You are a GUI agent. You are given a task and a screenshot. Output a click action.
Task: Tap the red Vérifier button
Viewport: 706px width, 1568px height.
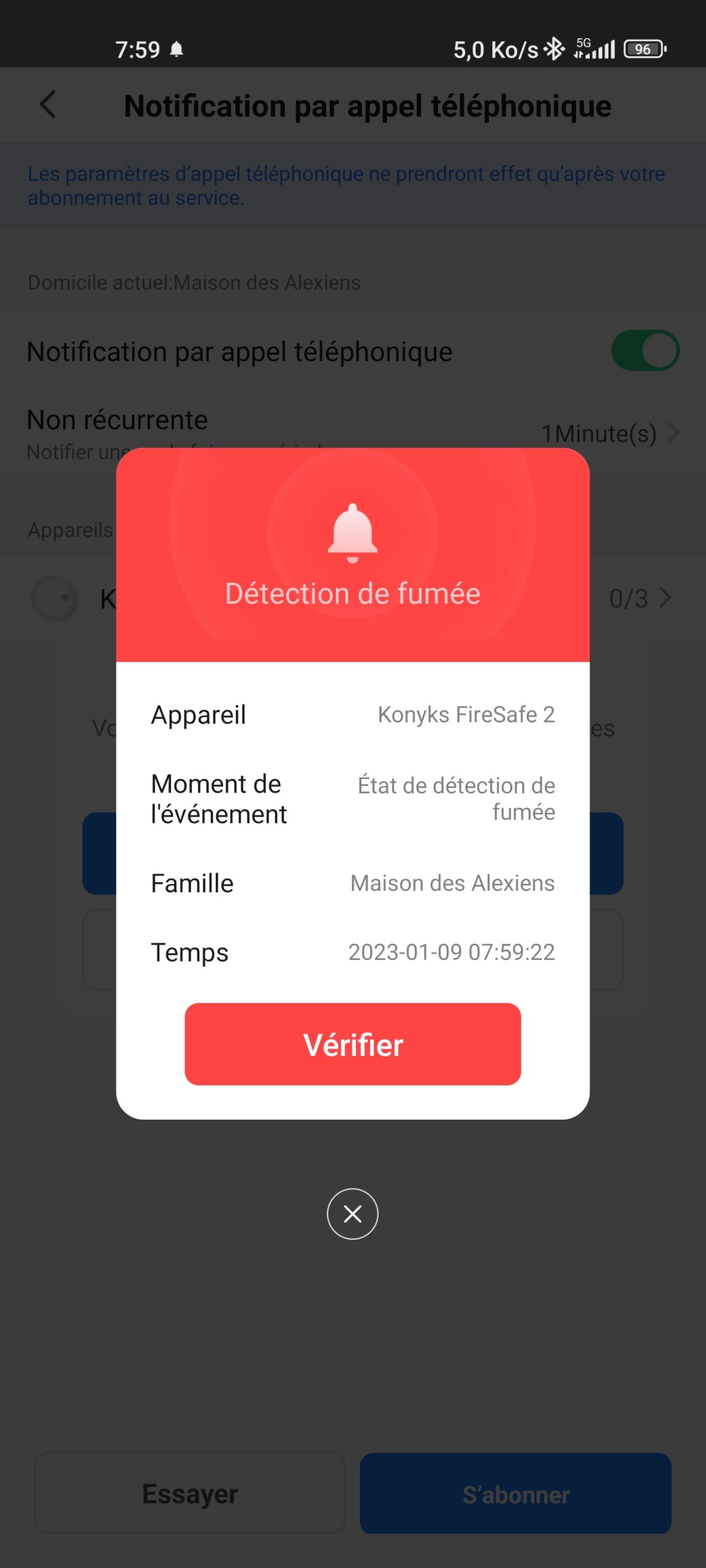click(x=352, y=1044)
